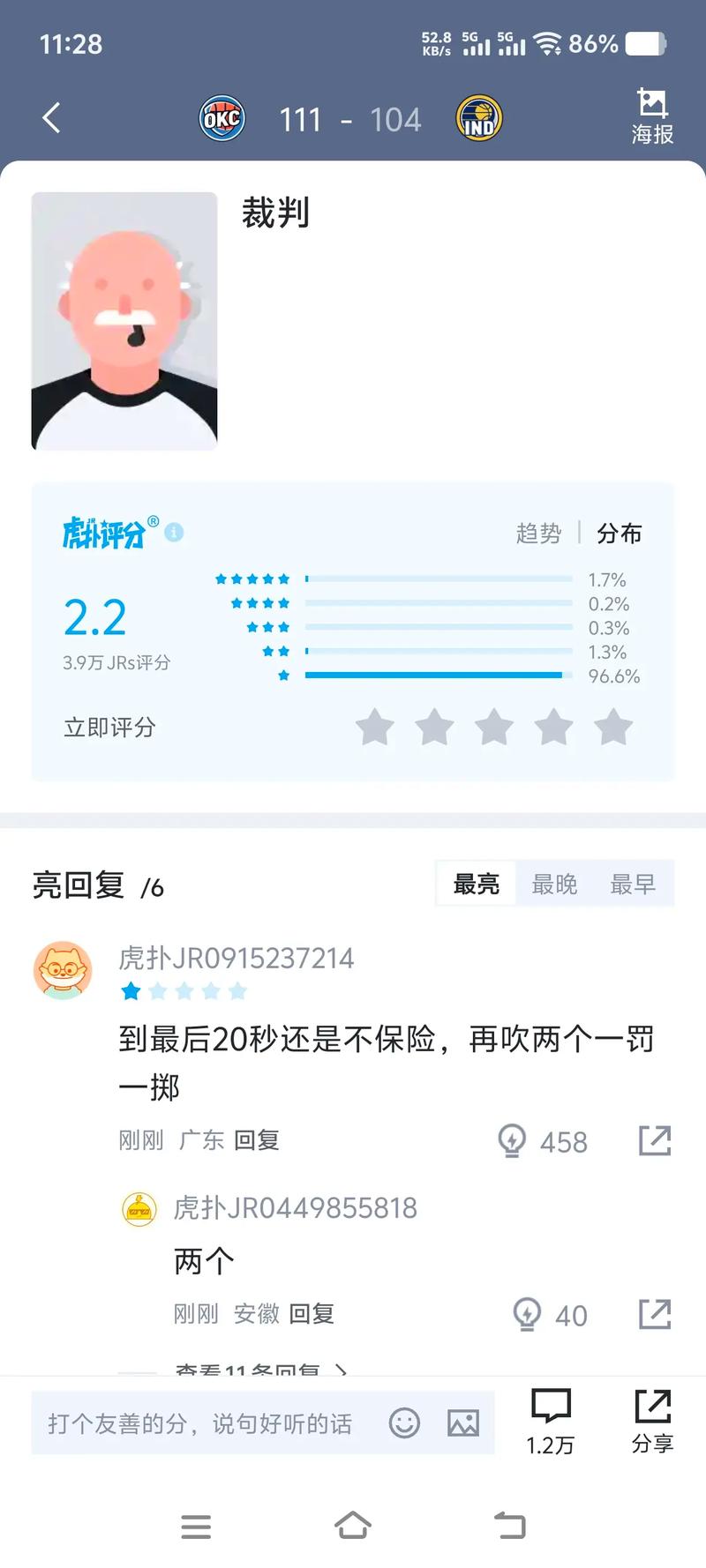Go back with the top-left arrow
This screenshot has height=1568, width=706.
[50, 117]
